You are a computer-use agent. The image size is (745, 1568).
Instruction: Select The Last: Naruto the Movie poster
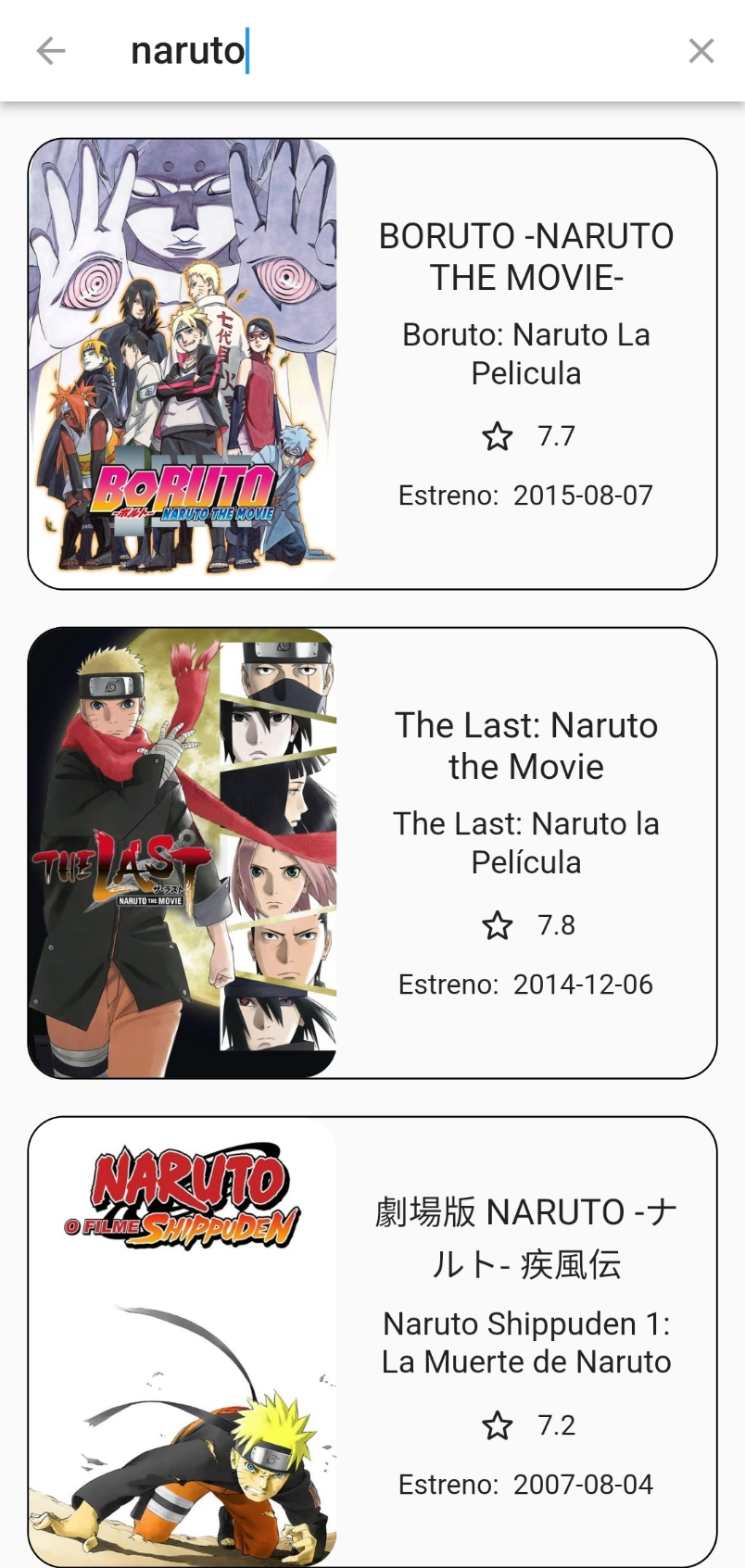point(183,849)
